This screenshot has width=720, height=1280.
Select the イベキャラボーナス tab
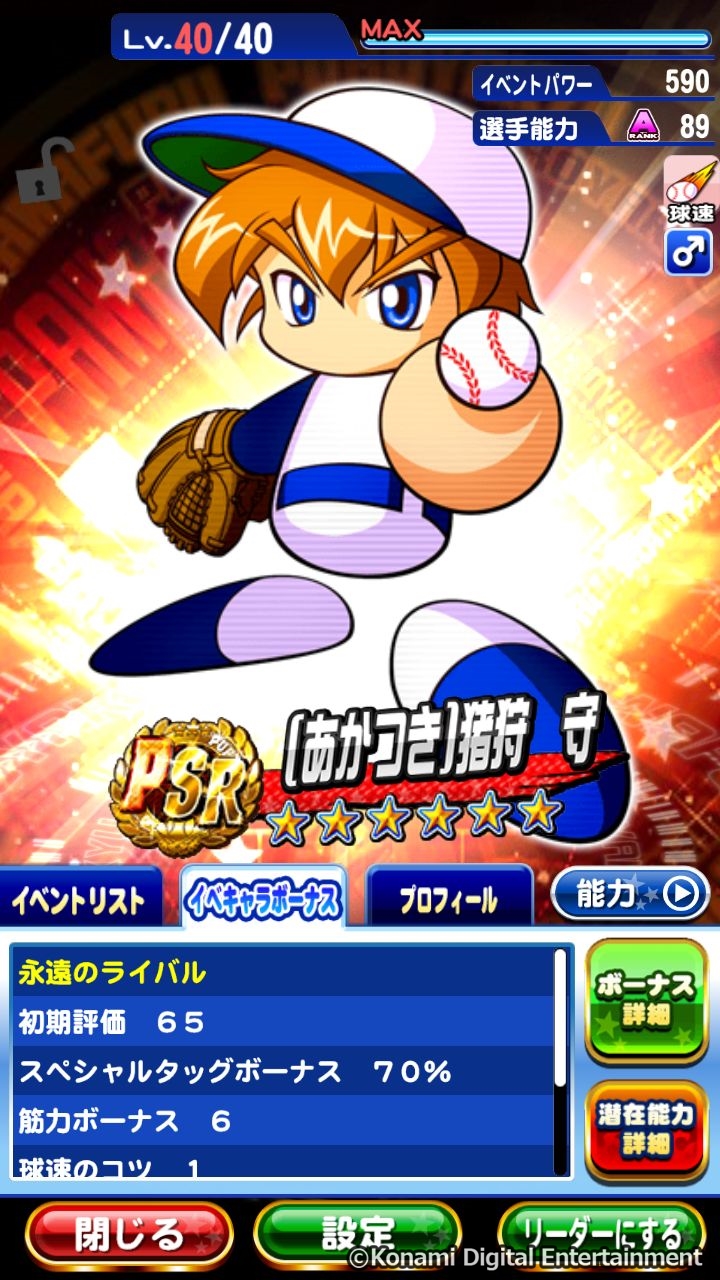[x=263, y=899]
